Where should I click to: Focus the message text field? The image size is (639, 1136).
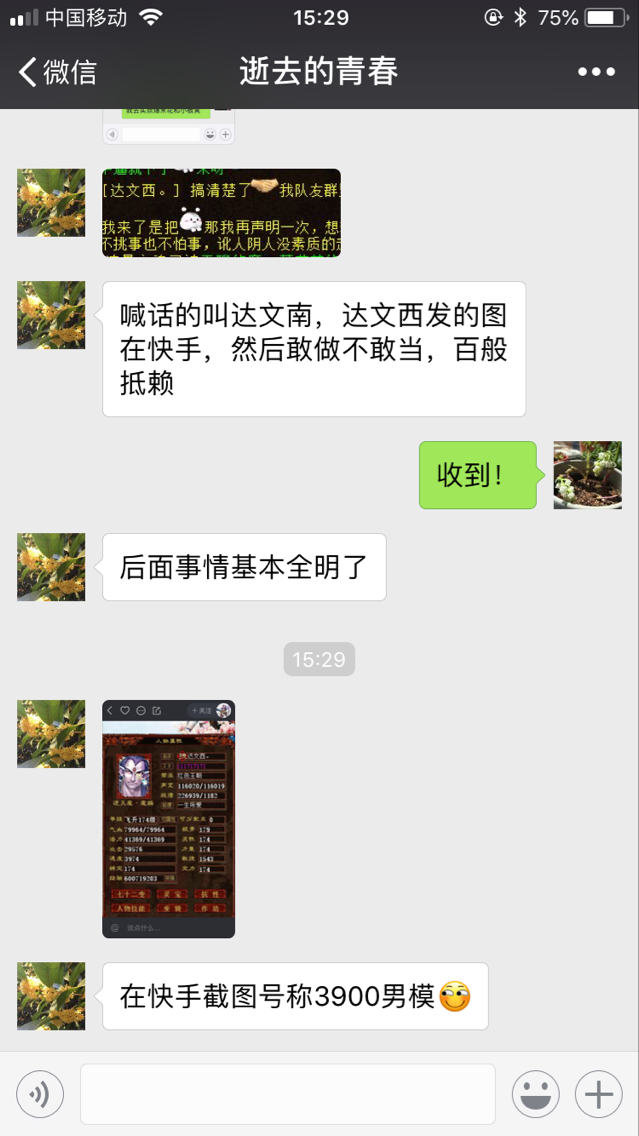pyautogui.click(x=287, y=1094)
